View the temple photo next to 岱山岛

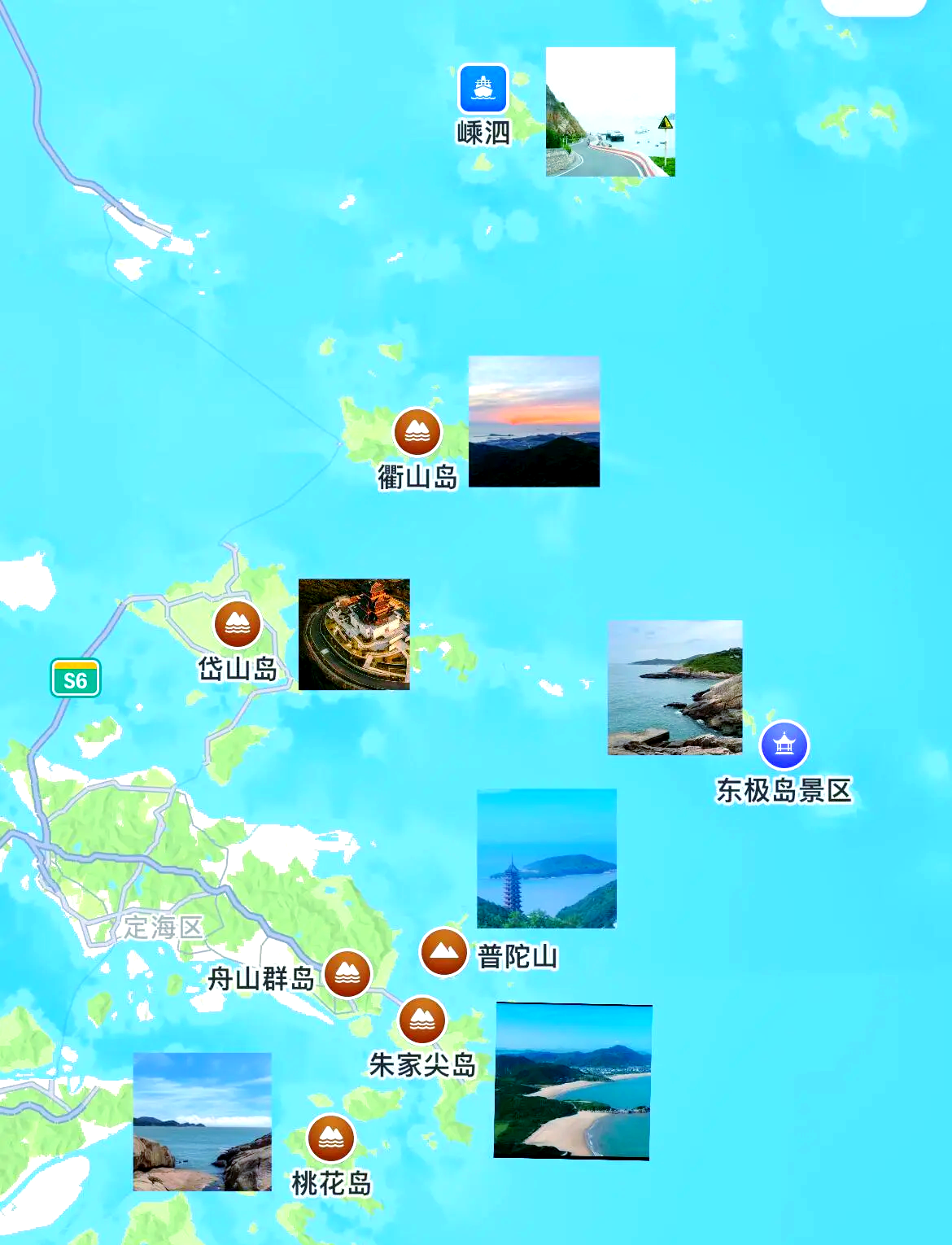pos(354,635)
